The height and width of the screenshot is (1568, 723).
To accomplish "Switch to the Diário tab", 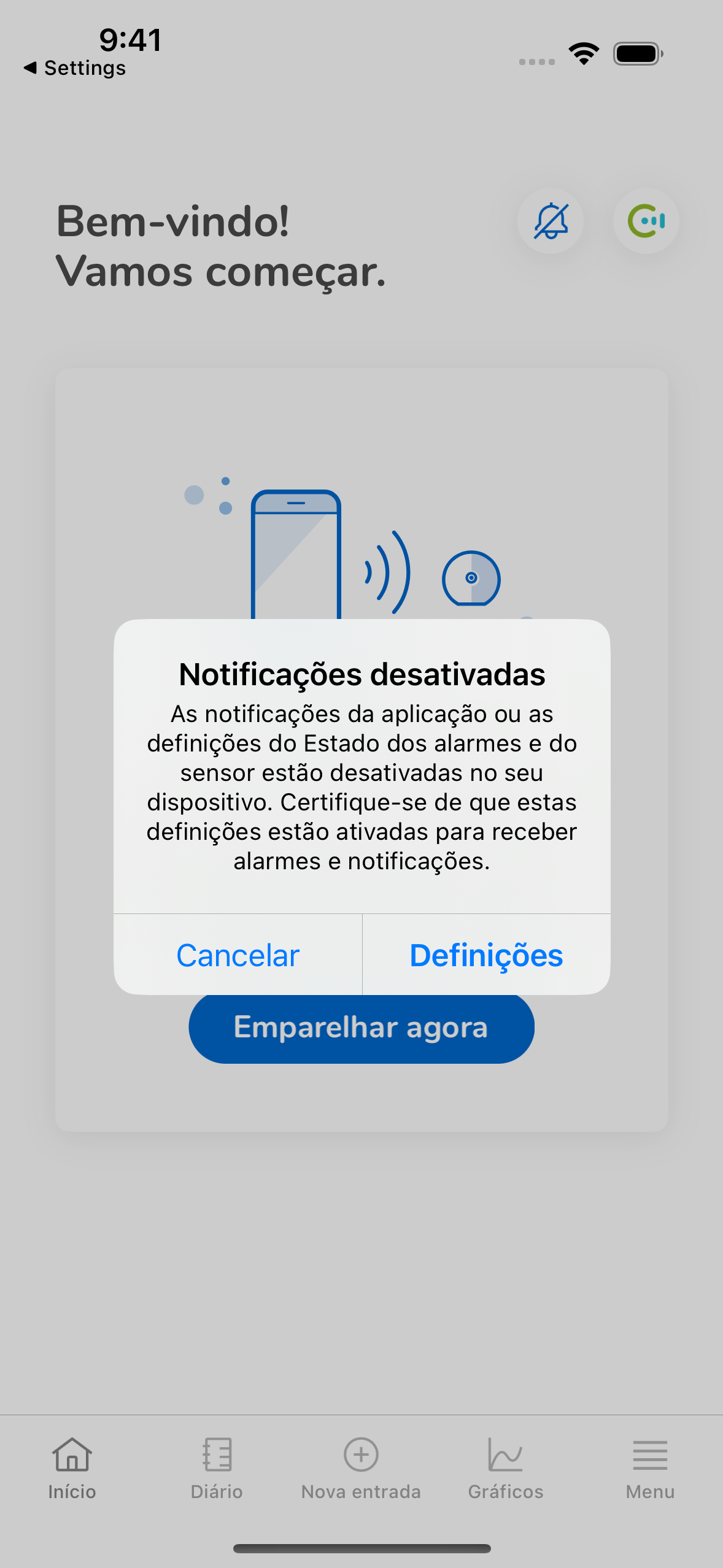I will click(216, 1472).
